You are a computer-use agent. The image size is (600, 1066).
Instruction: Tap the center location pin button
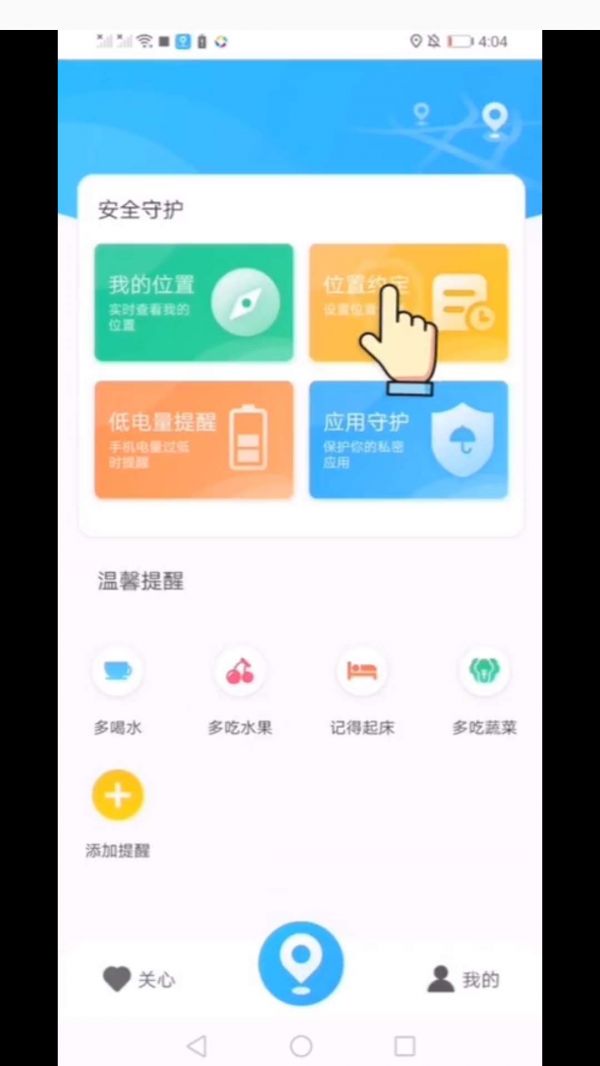[x=300, y=963]
